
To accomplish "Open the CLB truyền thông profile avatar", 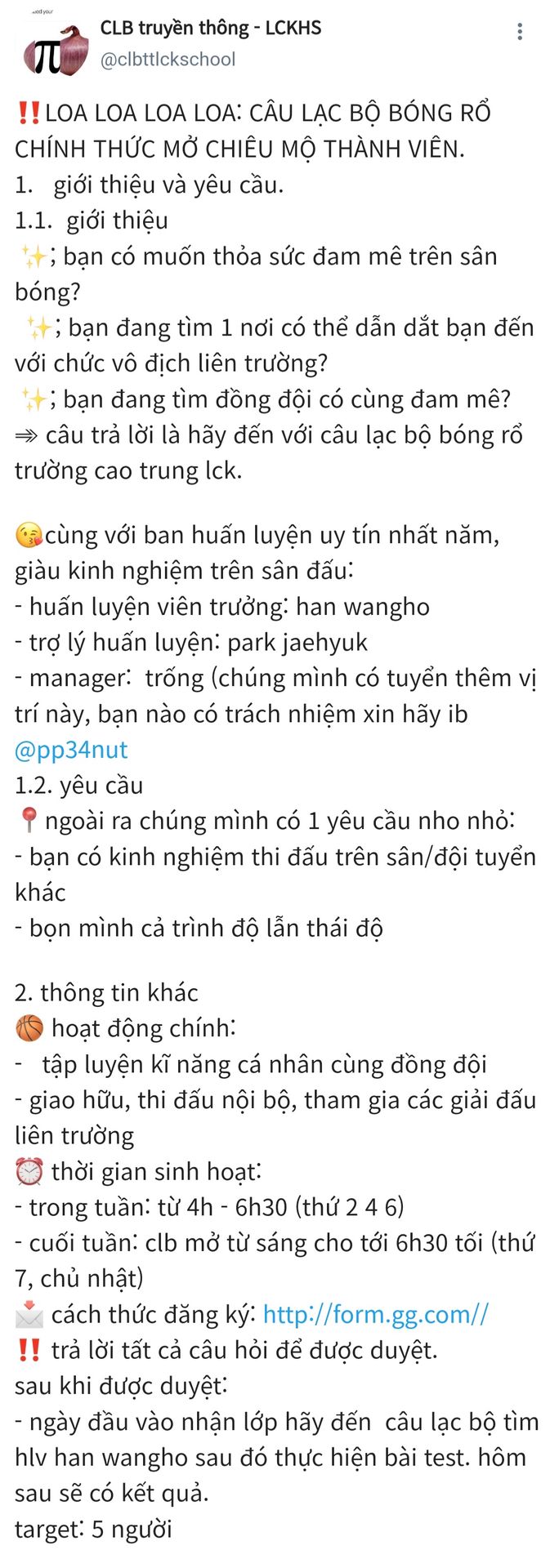I will (x=56, y=49).
